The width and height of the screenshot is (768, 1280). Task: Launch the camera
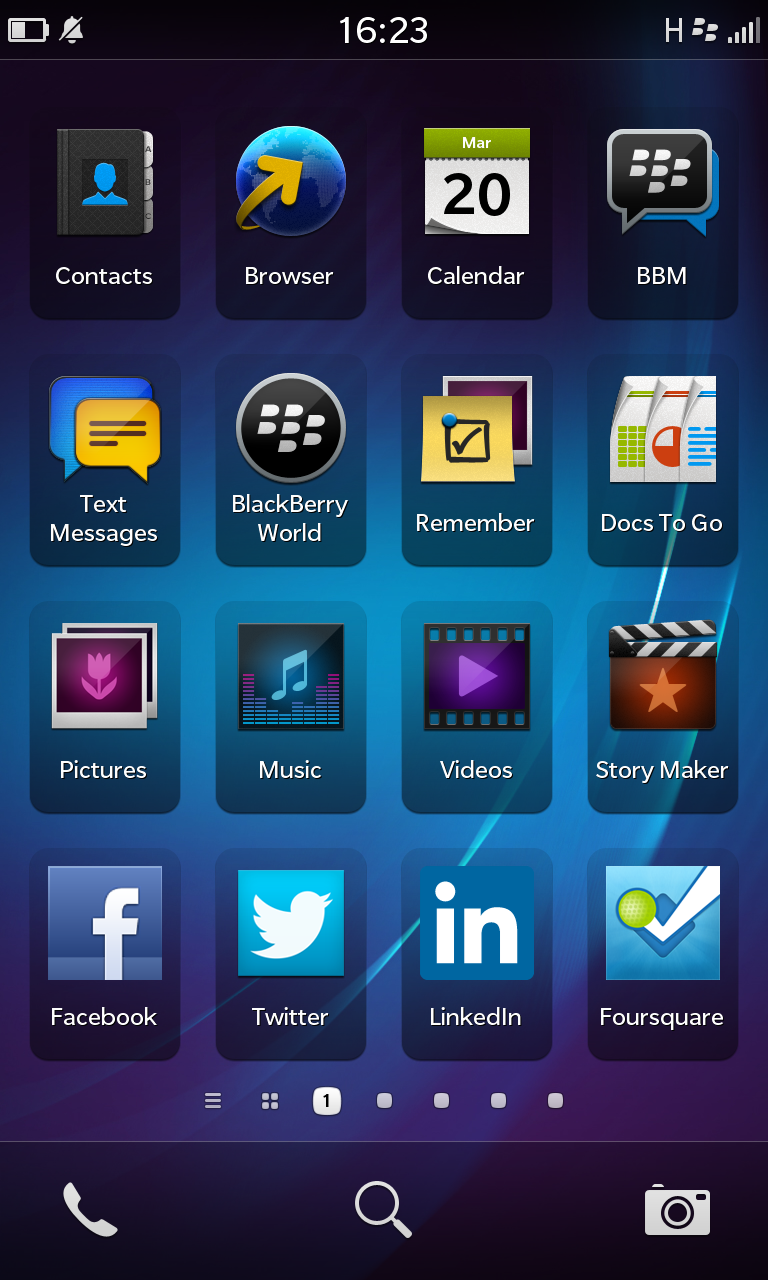[x=677, y=1210]
